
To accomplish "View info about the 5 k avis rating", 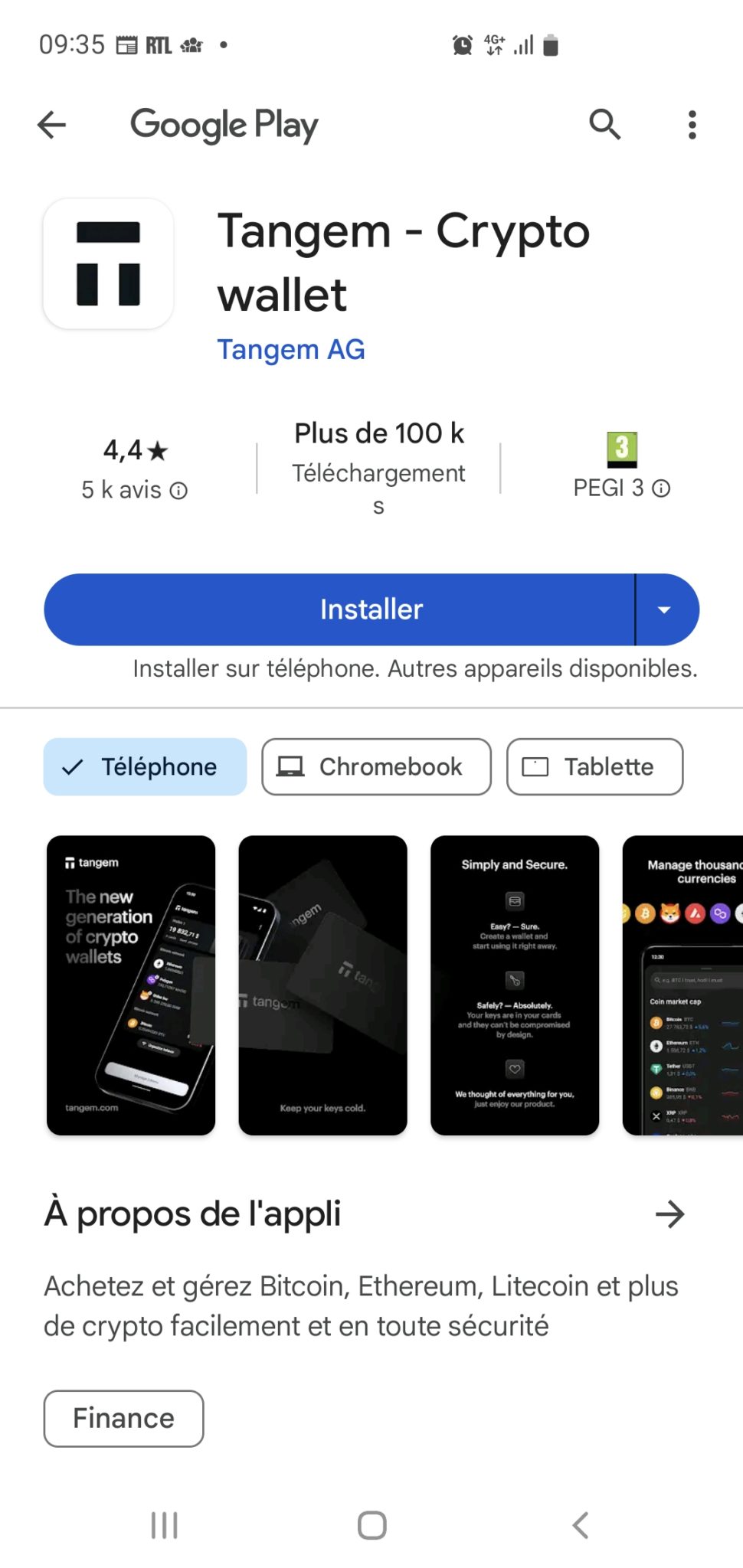I will point(178,491).
